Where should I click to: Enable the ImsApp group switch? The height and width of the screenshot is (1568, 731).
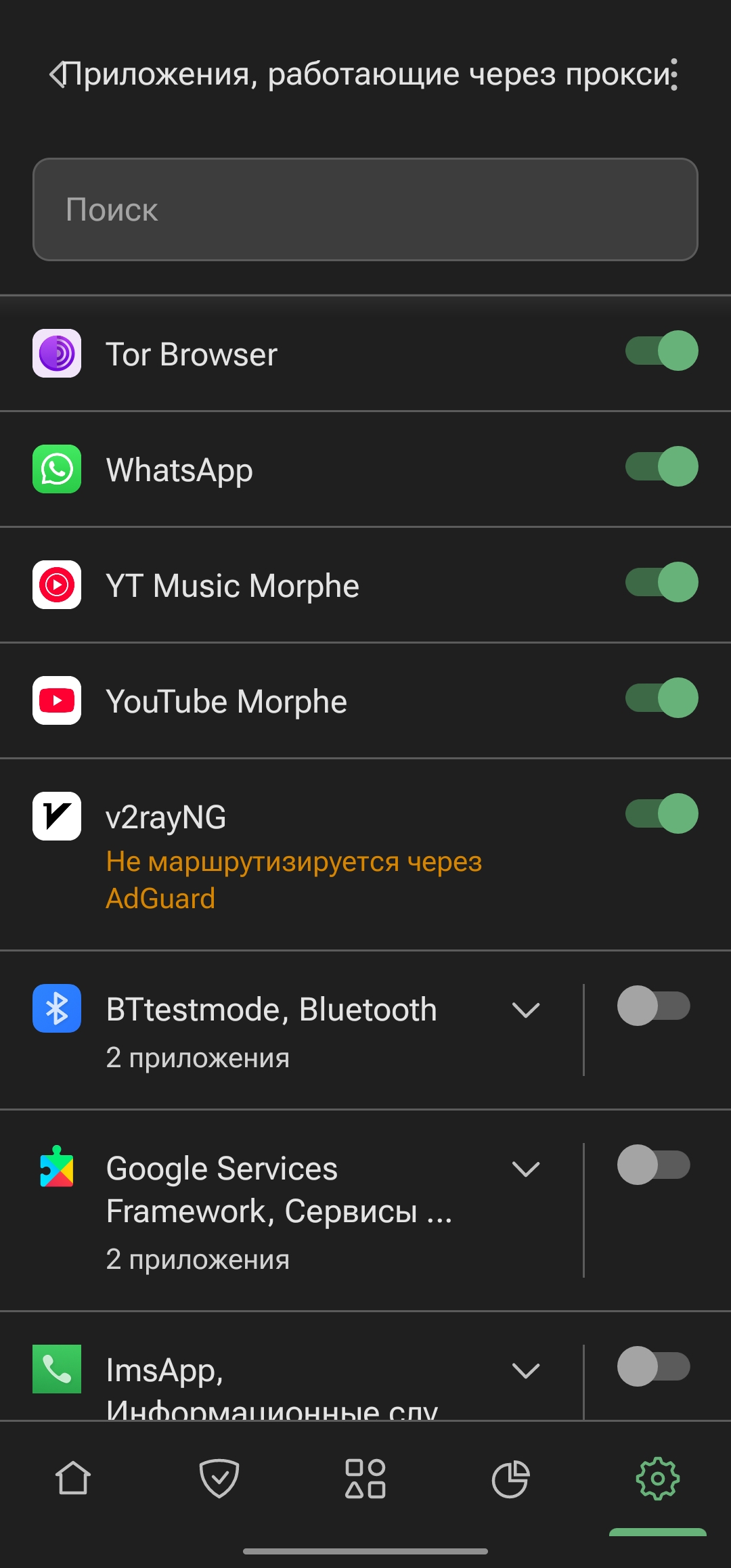tap(653, 1367)
